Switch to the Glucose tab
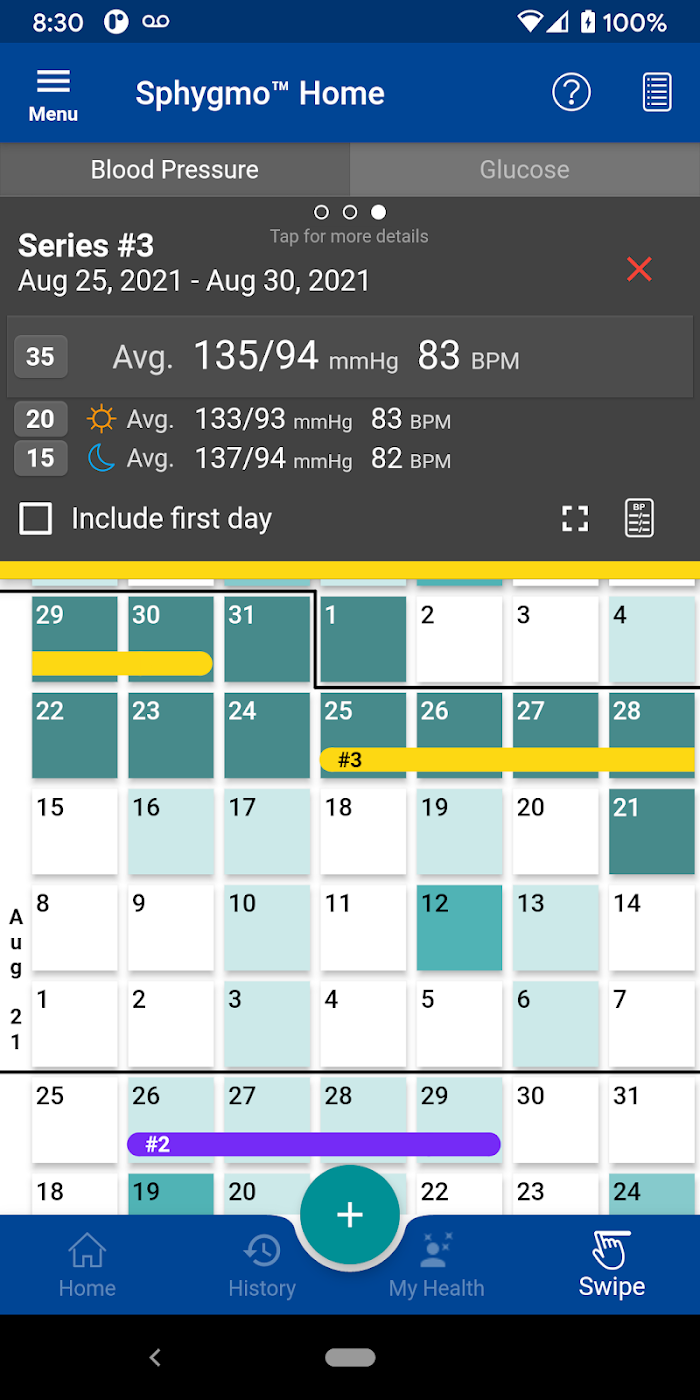This screenshot has height=1400, width=700. [525, 169]
